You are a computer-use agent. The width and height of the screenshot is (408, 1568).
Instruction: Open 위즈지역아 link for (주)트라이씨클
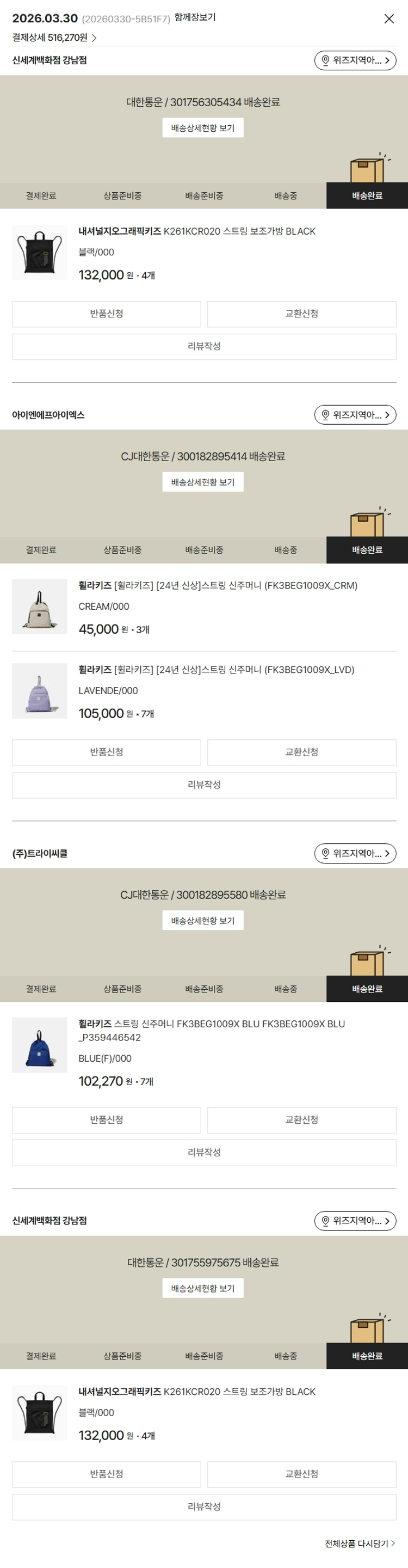[x=355, y=853]
